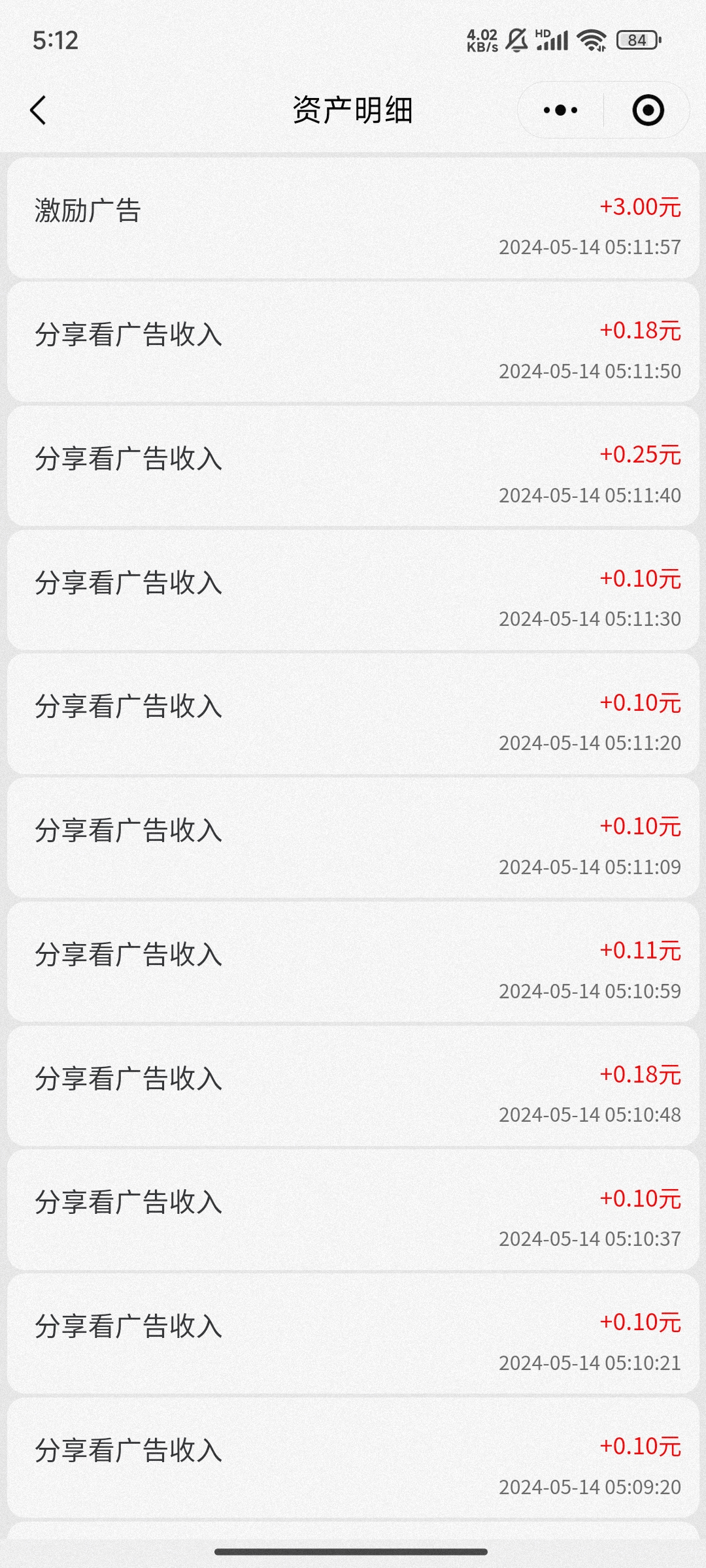This screenshot has width=706, height=1568.
Task: Go back from the 资产明细 page
Action: click(x=39, y=110)
